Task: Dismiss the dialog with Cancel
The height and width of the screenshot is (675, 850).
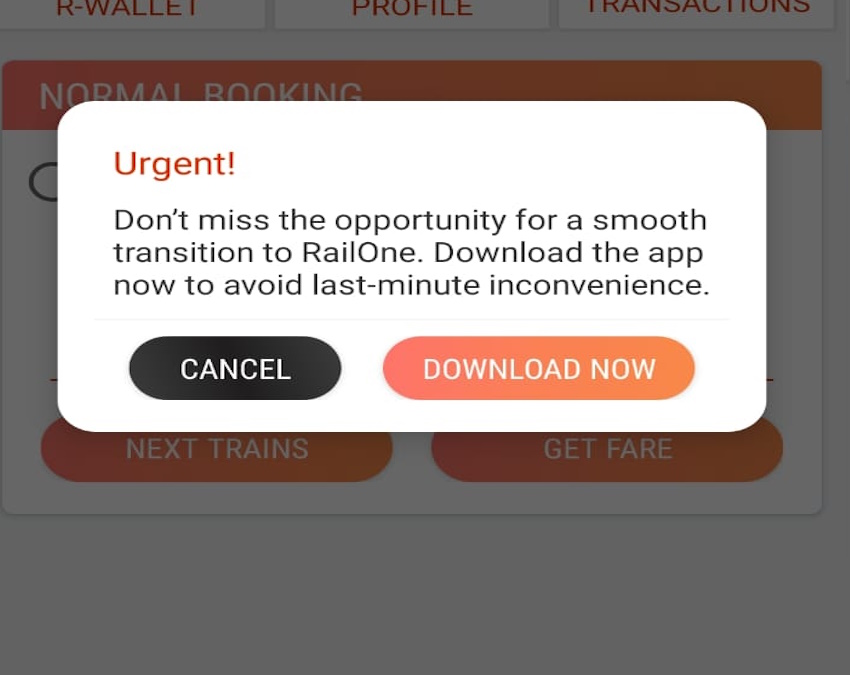Action: point(235,369)
